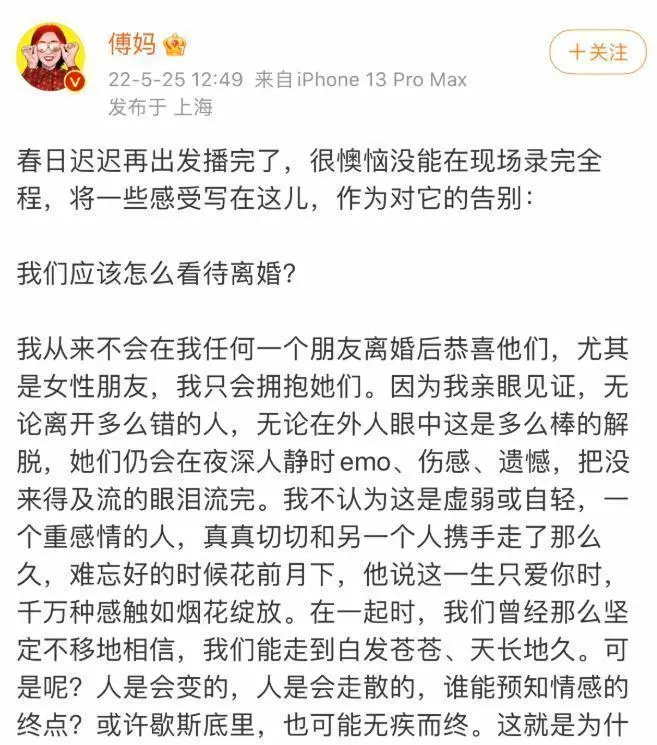Open 傅妈's profile avatar
The height and width of the screenshot is (745, 657).
coord(50,57)
